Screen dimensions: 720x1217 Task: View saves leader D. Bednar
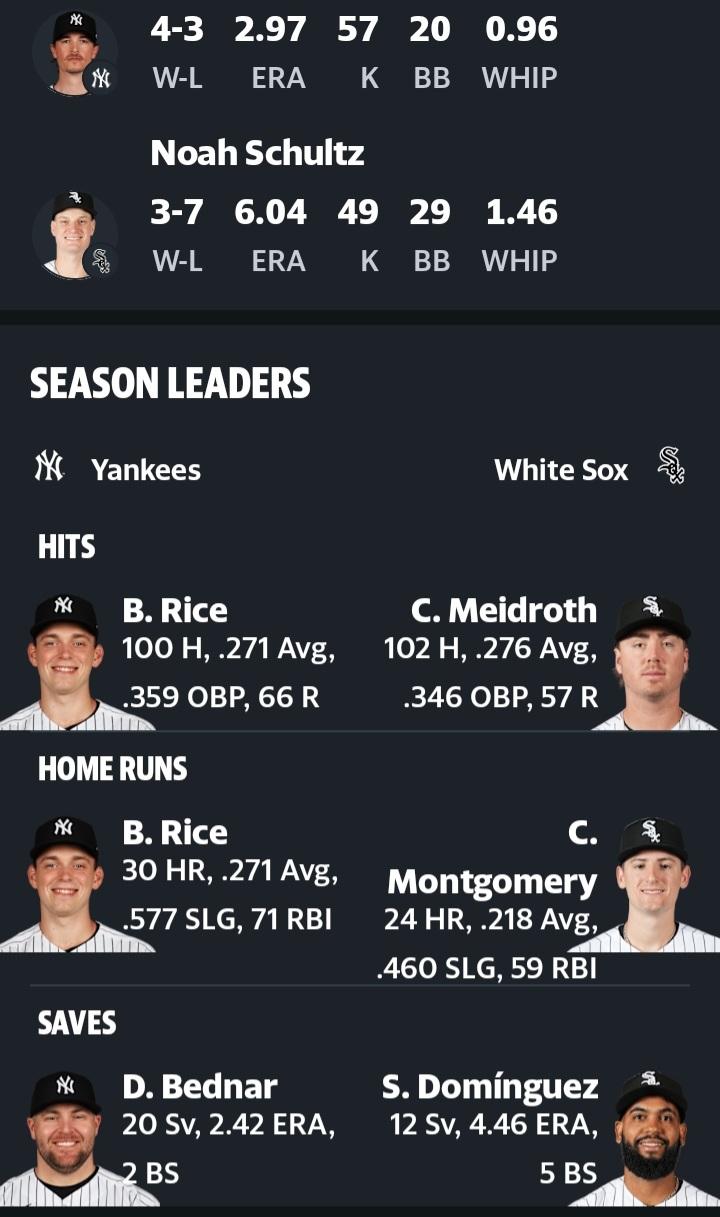[200, 1086]
